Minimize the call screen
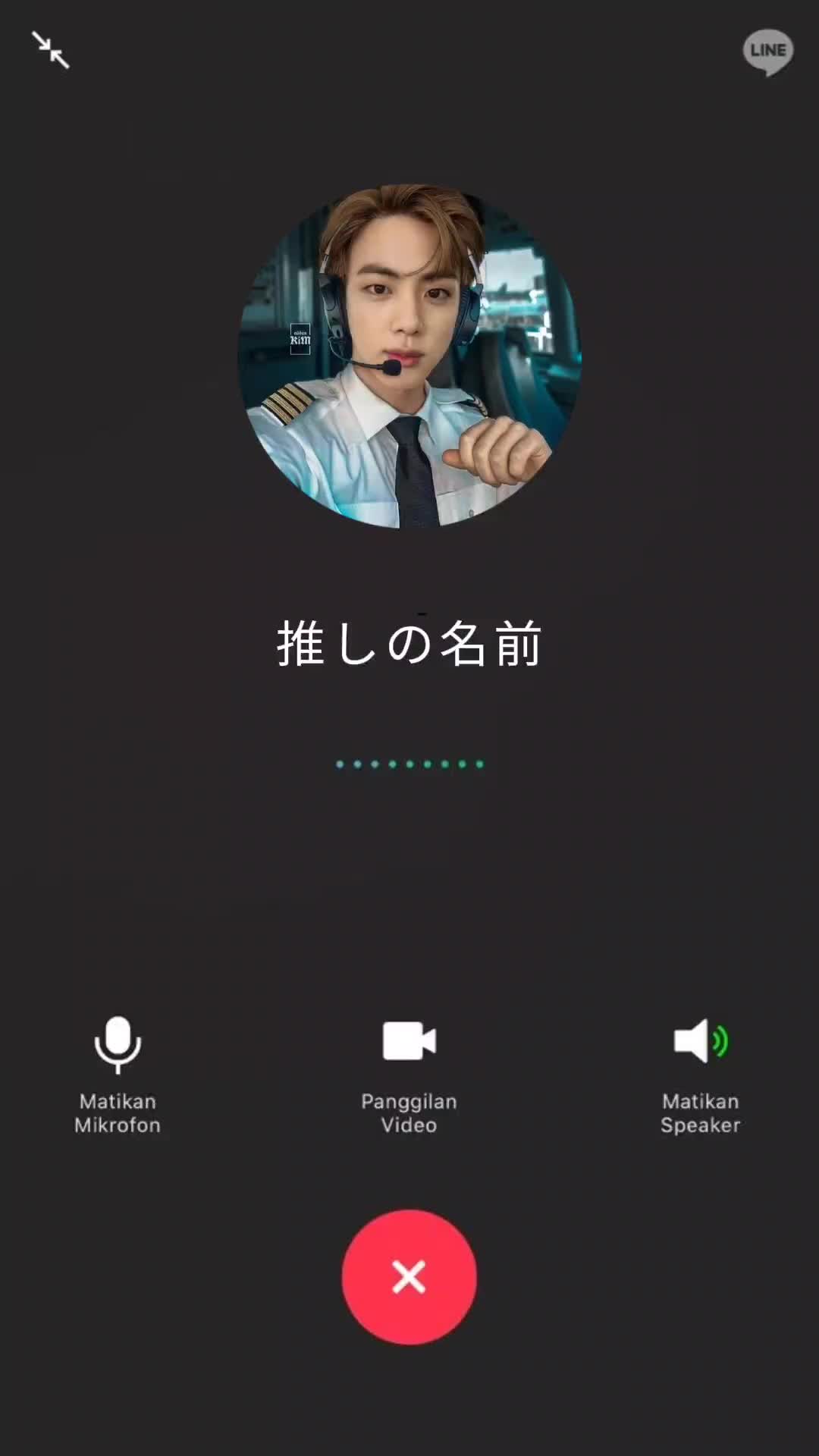The image size is (819, 1456). coord(51,50)
